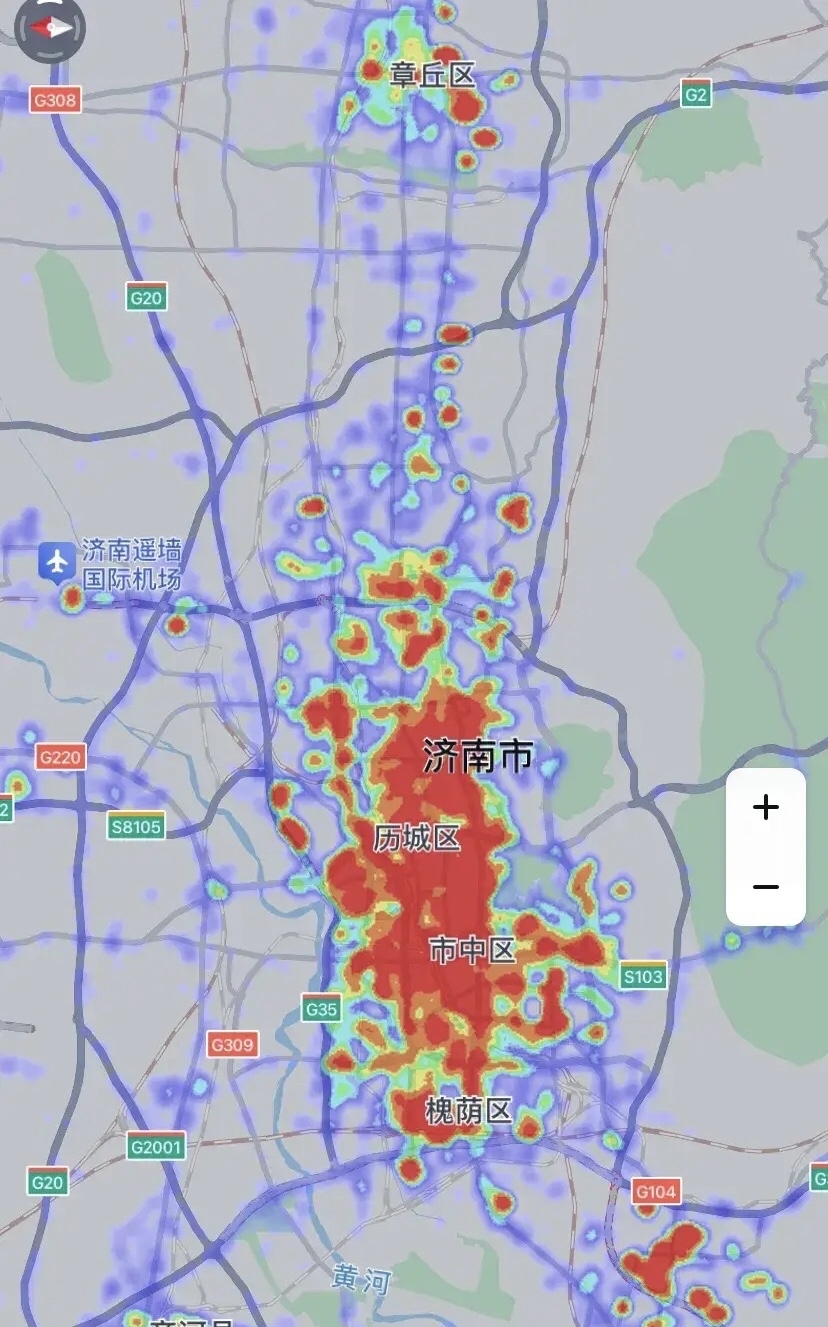Click the G308 highway shield

pyautogui.click(x=57, y=98)
